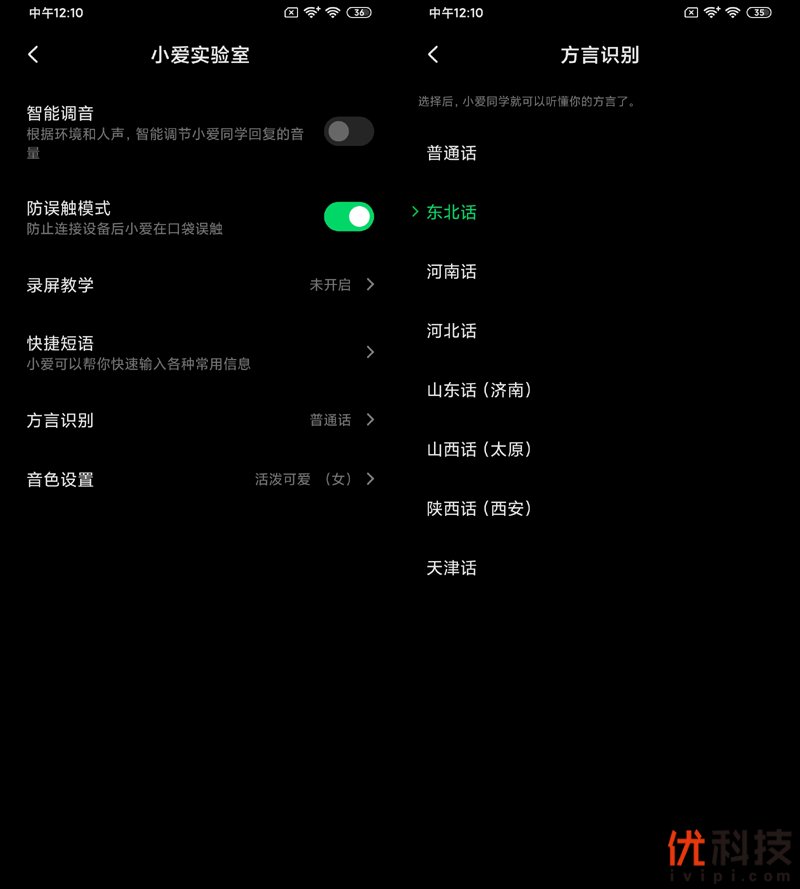Choose 天津话 at bottom of dialect list
The height and width of the screenshot is (889, 800).
[451, 568]
